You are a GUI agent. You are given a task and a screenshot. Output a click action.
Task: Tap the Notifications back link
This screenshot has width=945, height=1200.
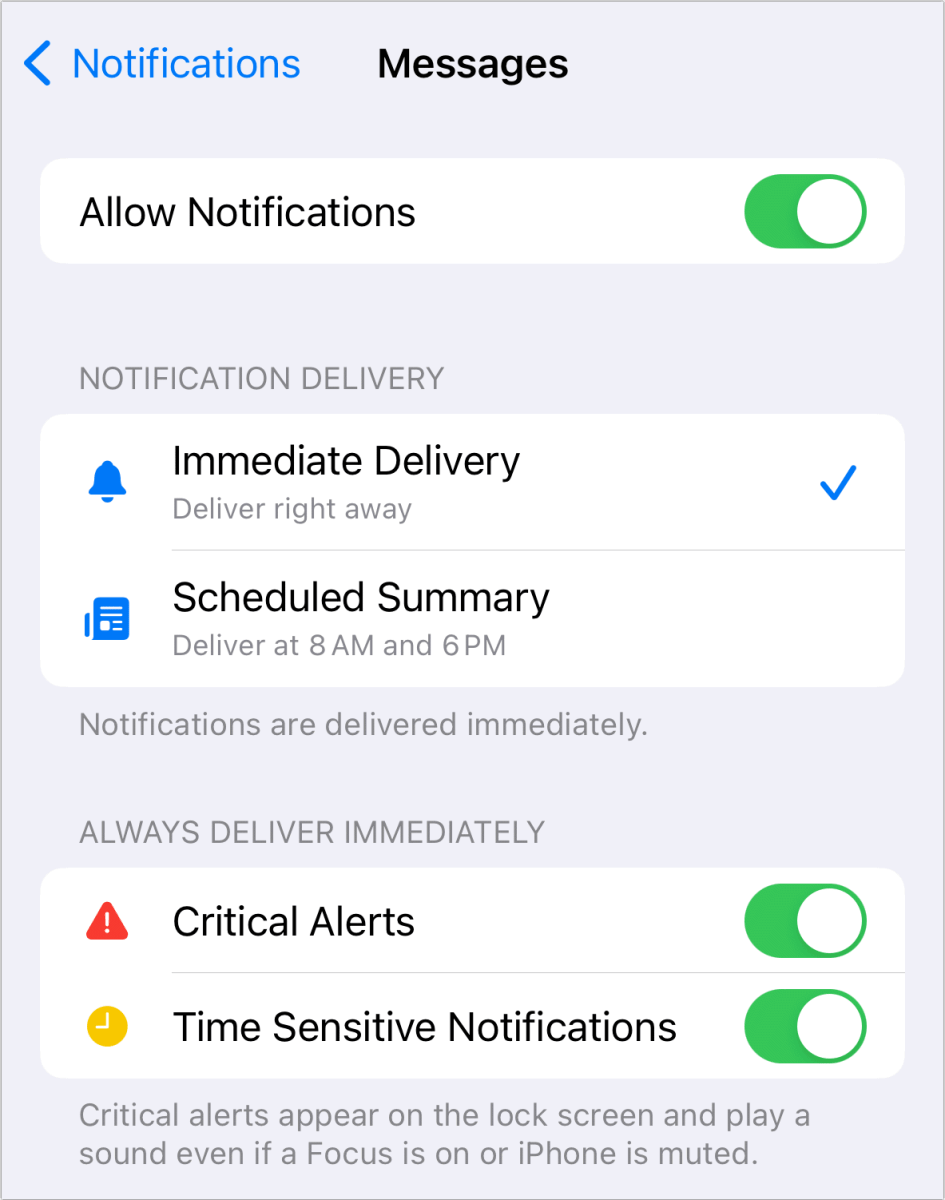tap(185, 63)
